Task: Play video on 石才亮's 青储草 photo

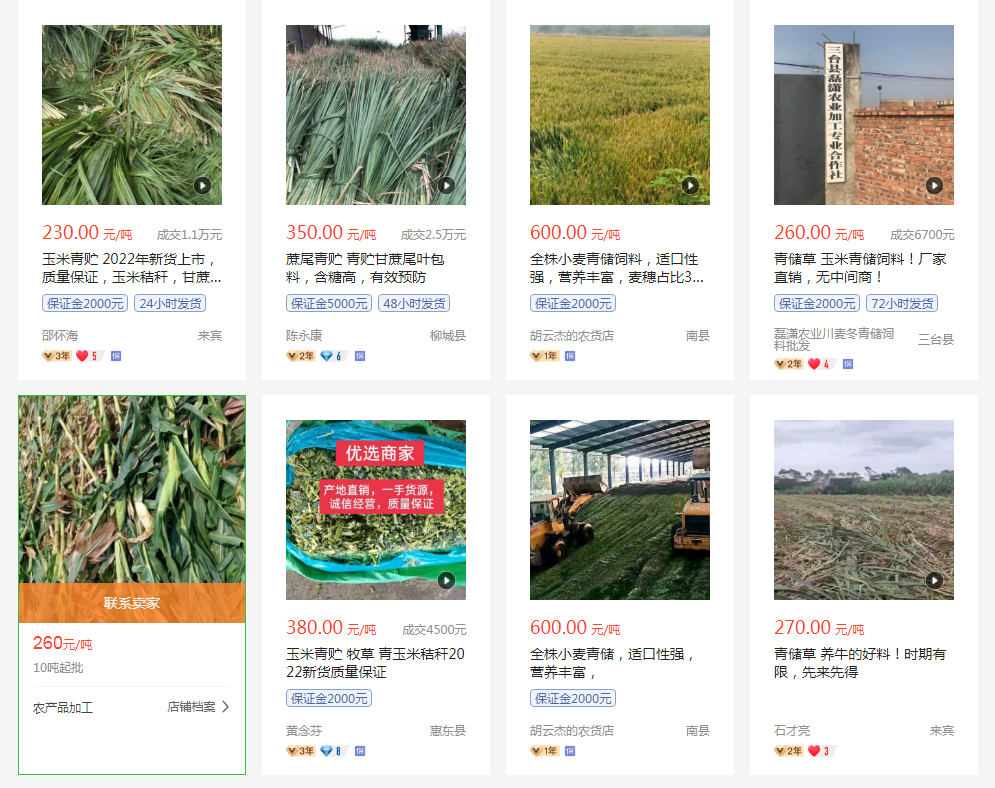Action: pos(934,580)
